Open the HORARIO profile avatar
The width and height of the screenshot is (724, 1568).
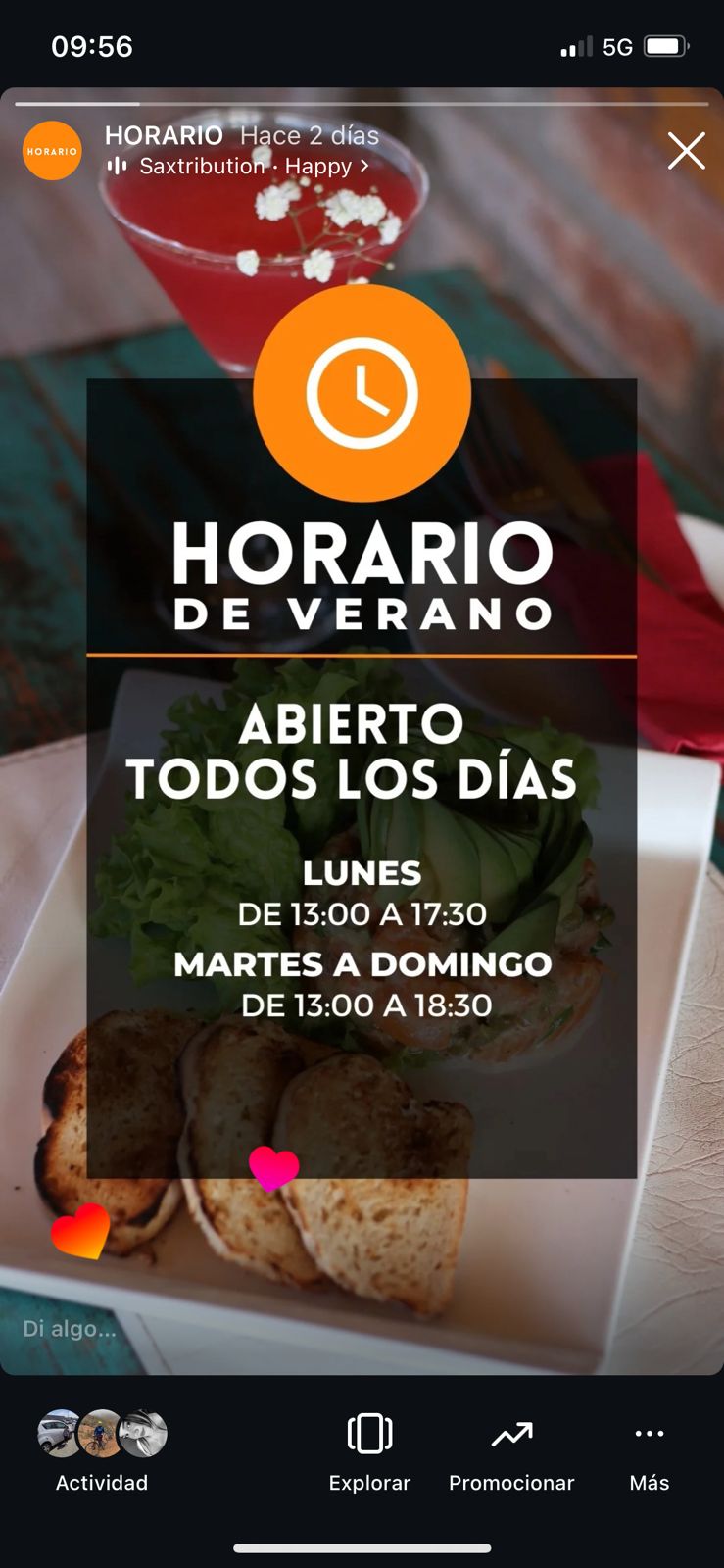pos(52,151)
